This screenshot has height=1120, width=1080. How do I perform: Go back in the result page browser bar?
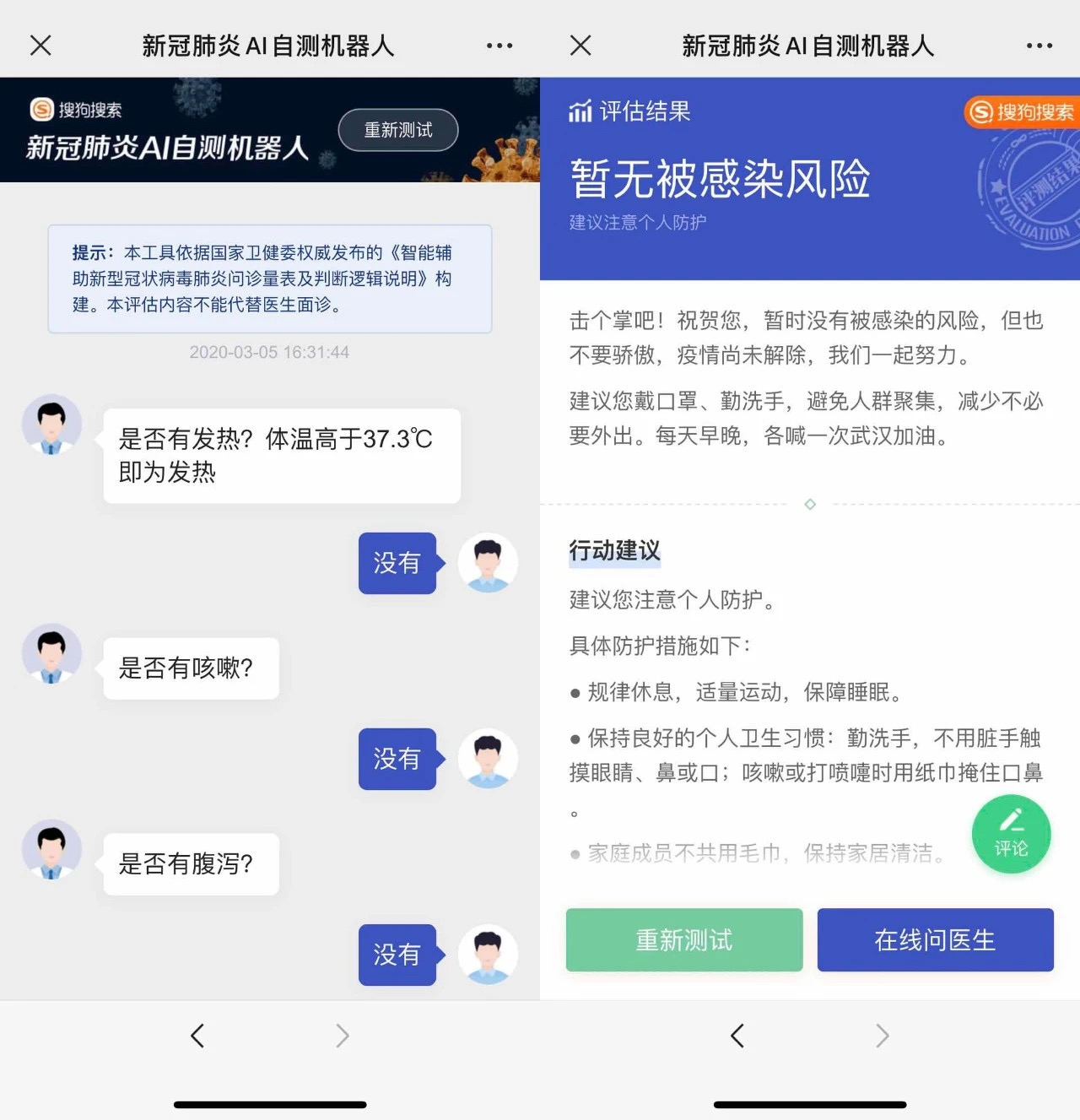(x=737, y=1036)
